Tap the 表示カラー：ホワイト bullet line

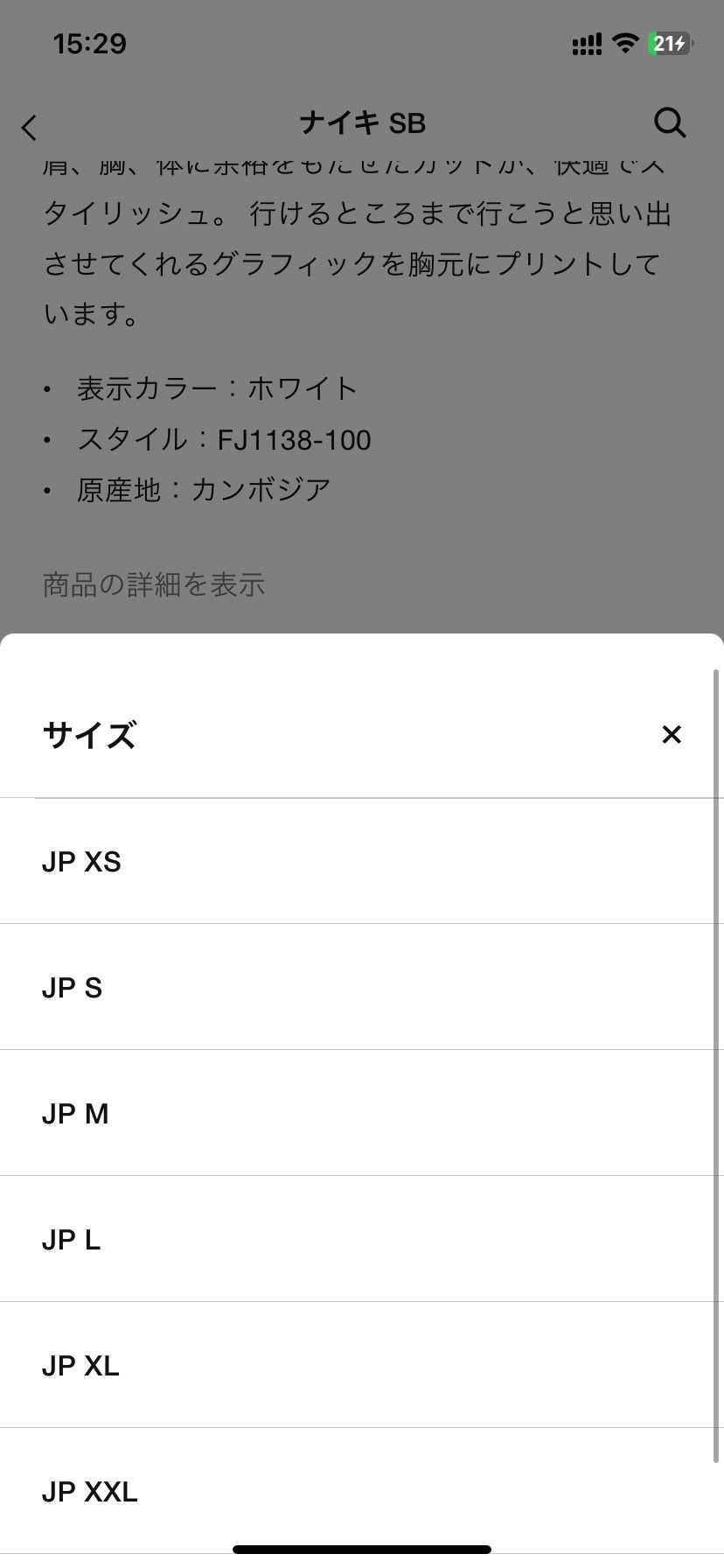(x=215, y=388)
